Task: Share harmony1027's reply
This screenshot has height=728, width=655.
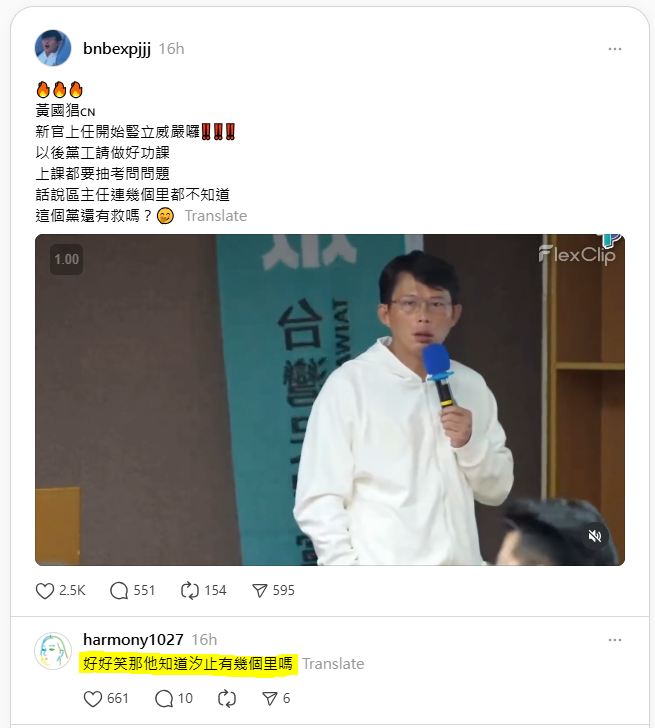Action: (x=268, y=698)
